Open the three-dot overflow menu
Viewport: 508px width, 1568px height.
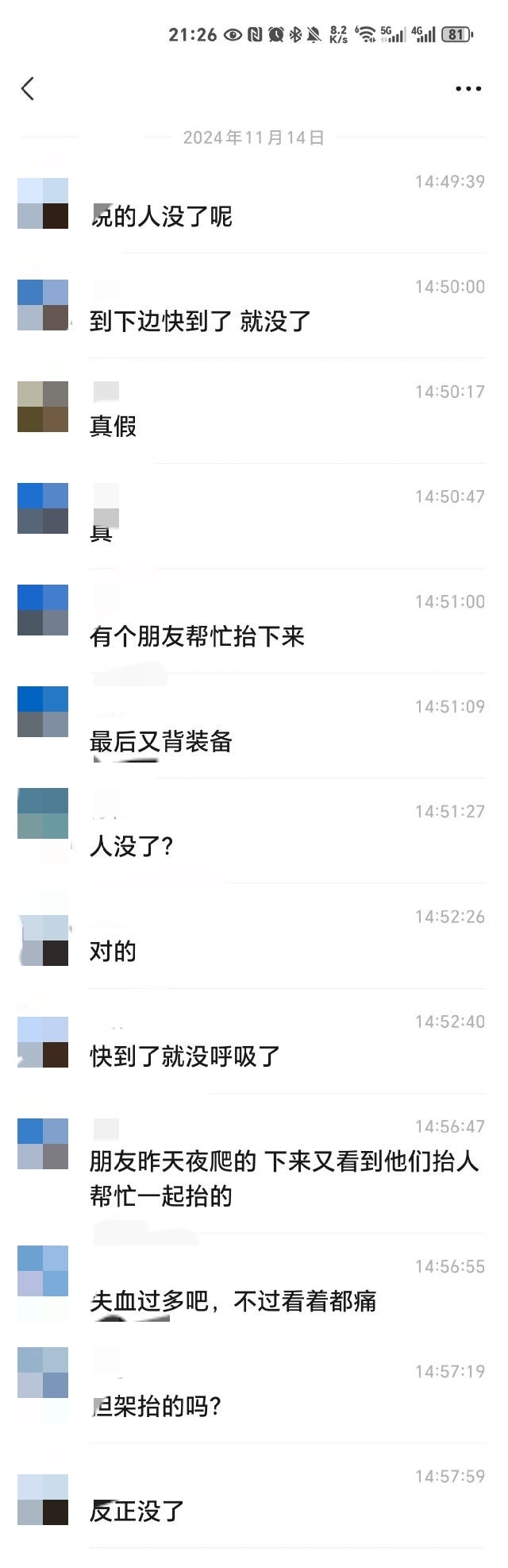coord(468,88)
